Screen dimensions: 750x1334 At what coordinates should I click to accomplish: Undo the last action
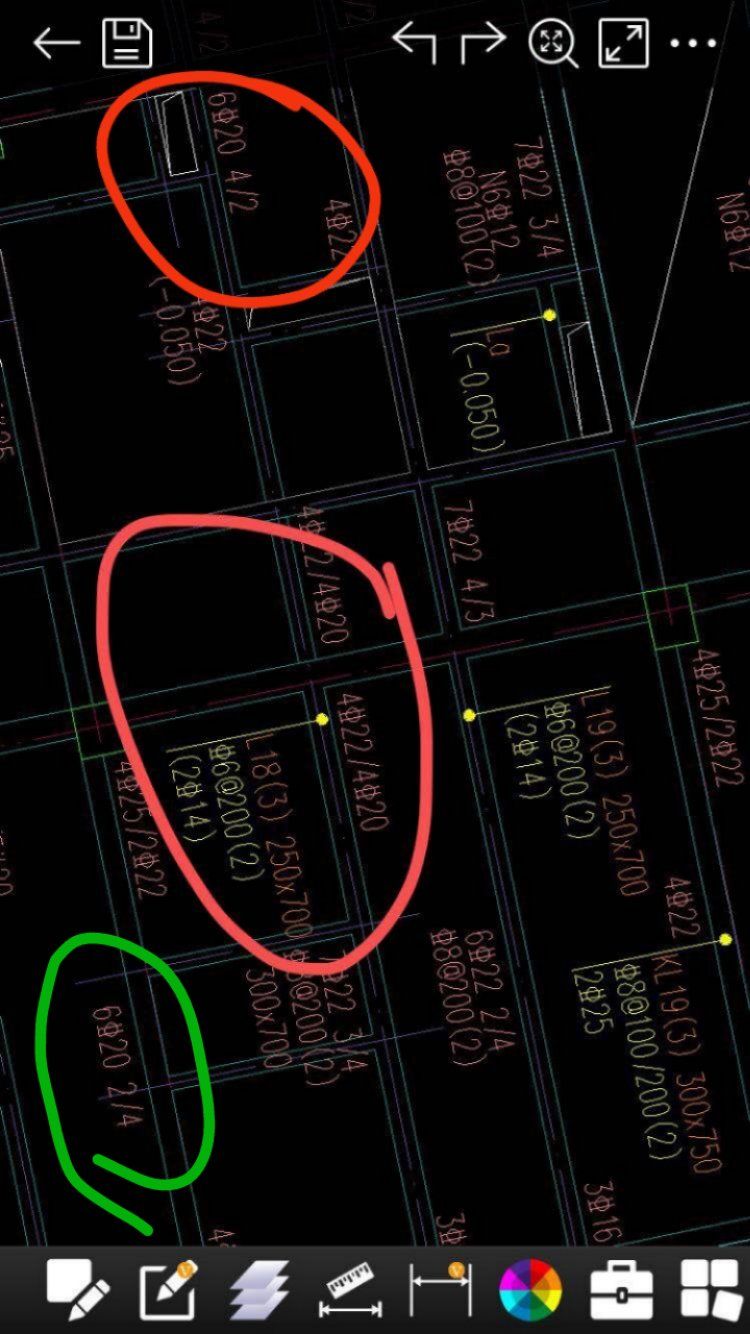pyautogui.click(x=415, y=43)
